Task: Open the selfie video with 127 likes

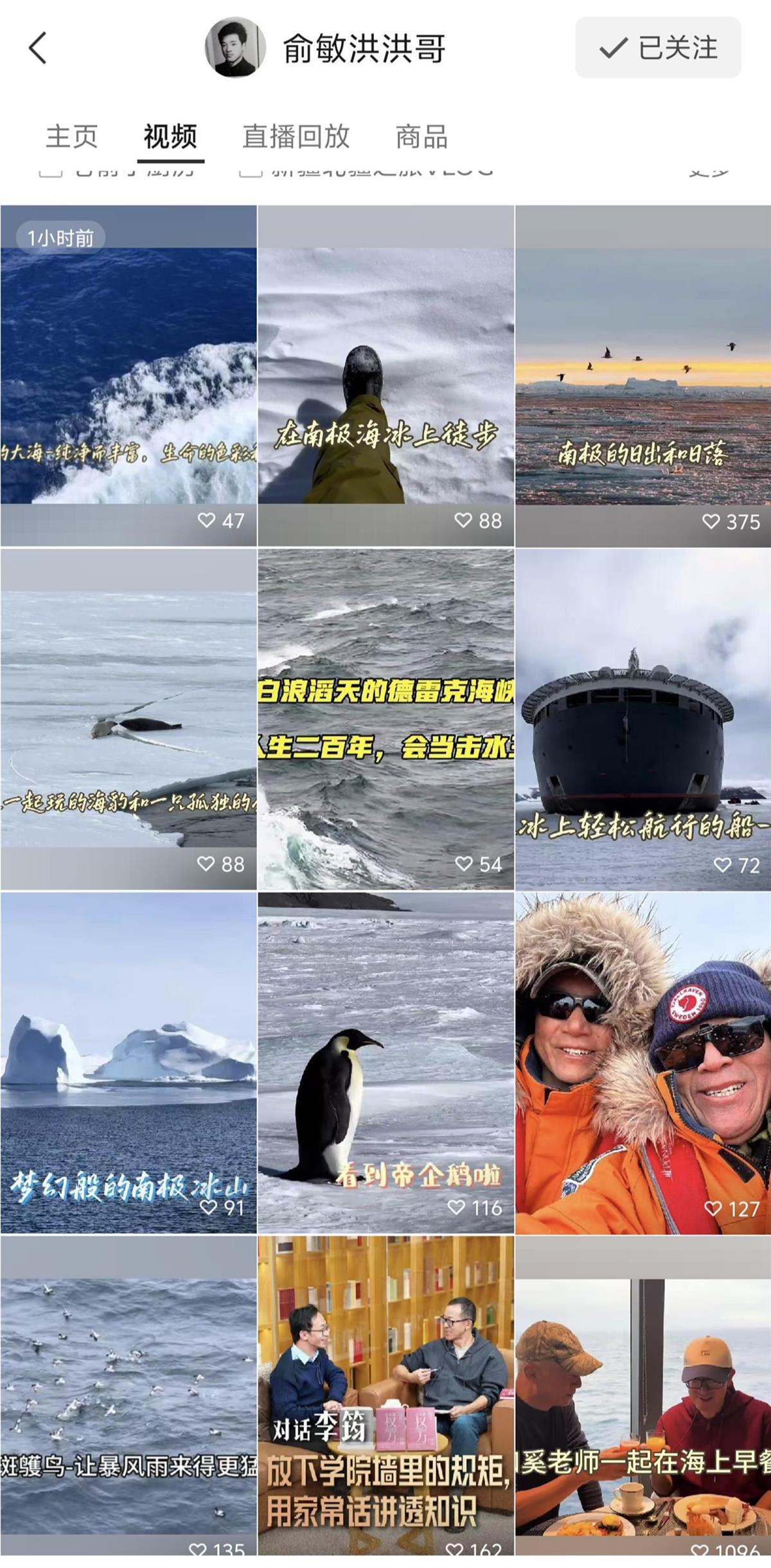Action: (642, 1063)
